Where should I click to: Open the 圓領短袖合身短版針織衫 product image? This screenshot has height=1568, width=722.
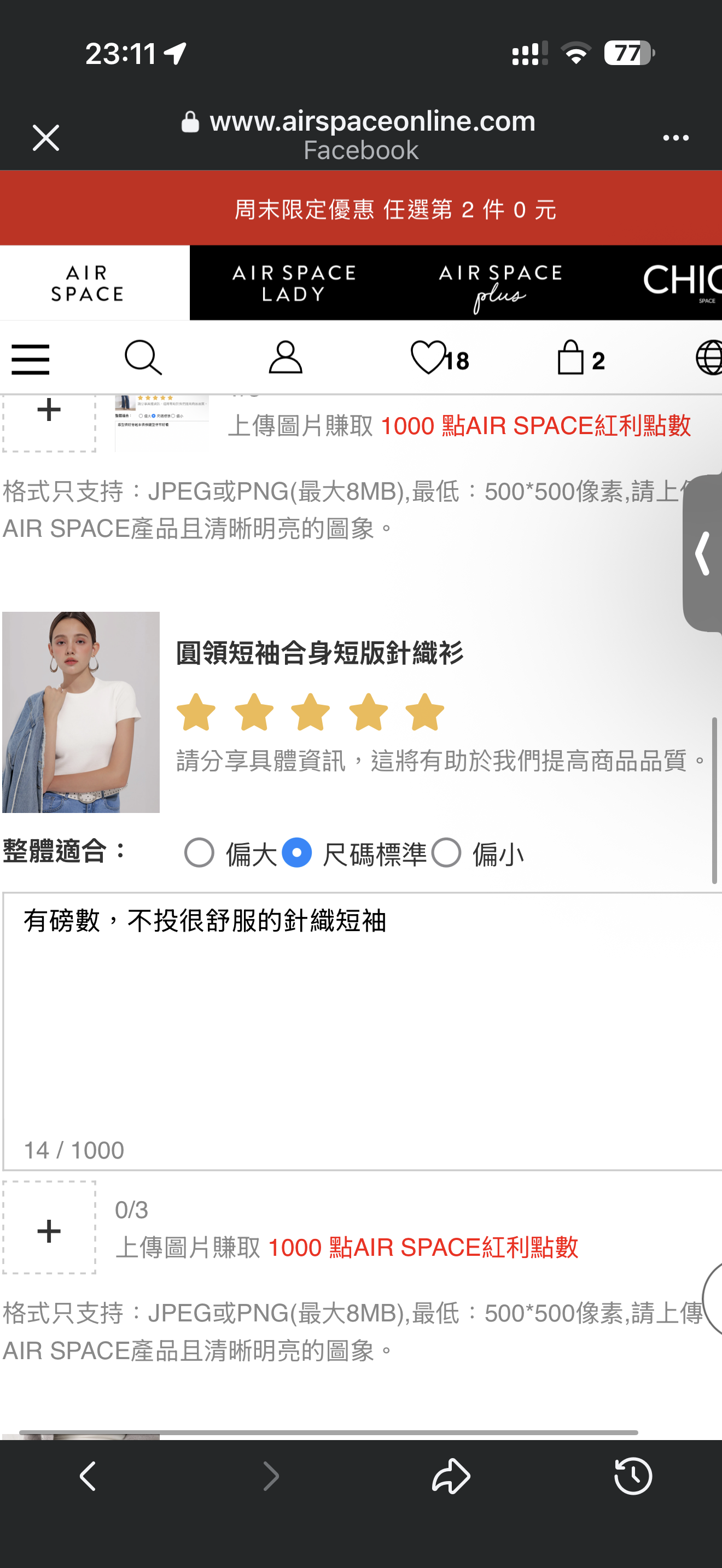[x=81, y=712]
